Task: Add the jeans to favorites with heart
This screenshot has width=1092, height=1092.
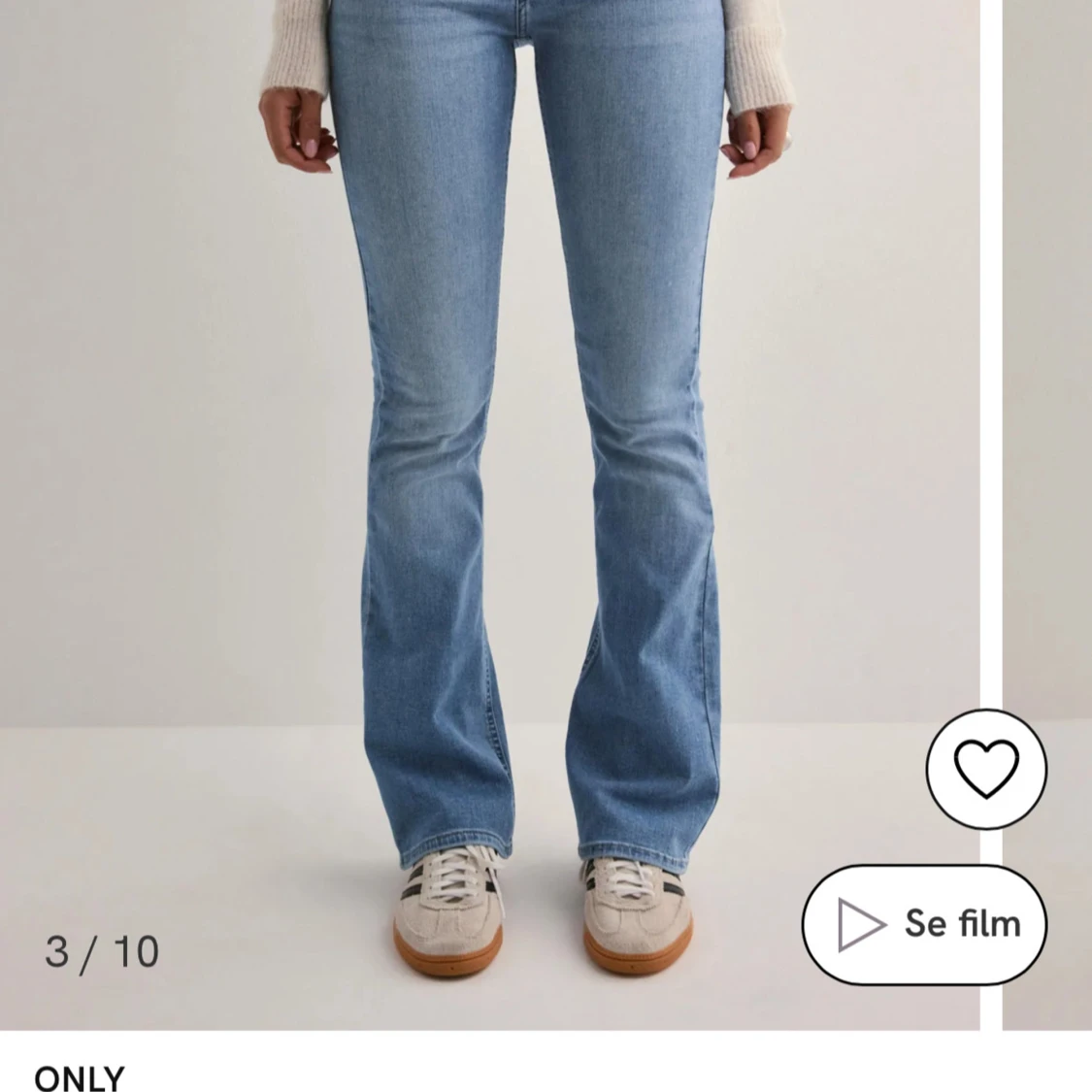Action: coord(986,769)
